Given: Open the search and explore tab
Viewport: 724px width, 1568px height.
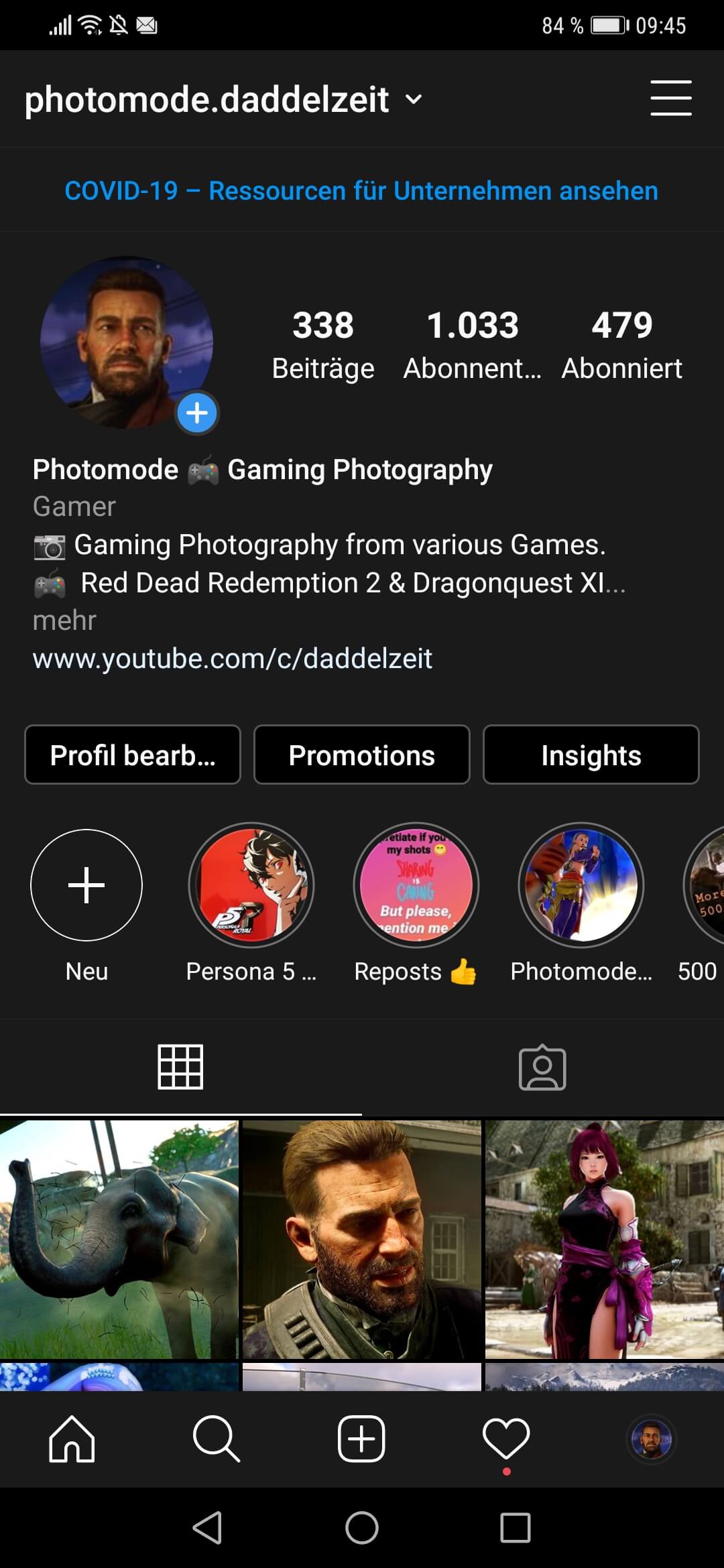Looking at the screenshot, I should (216, 1439).
